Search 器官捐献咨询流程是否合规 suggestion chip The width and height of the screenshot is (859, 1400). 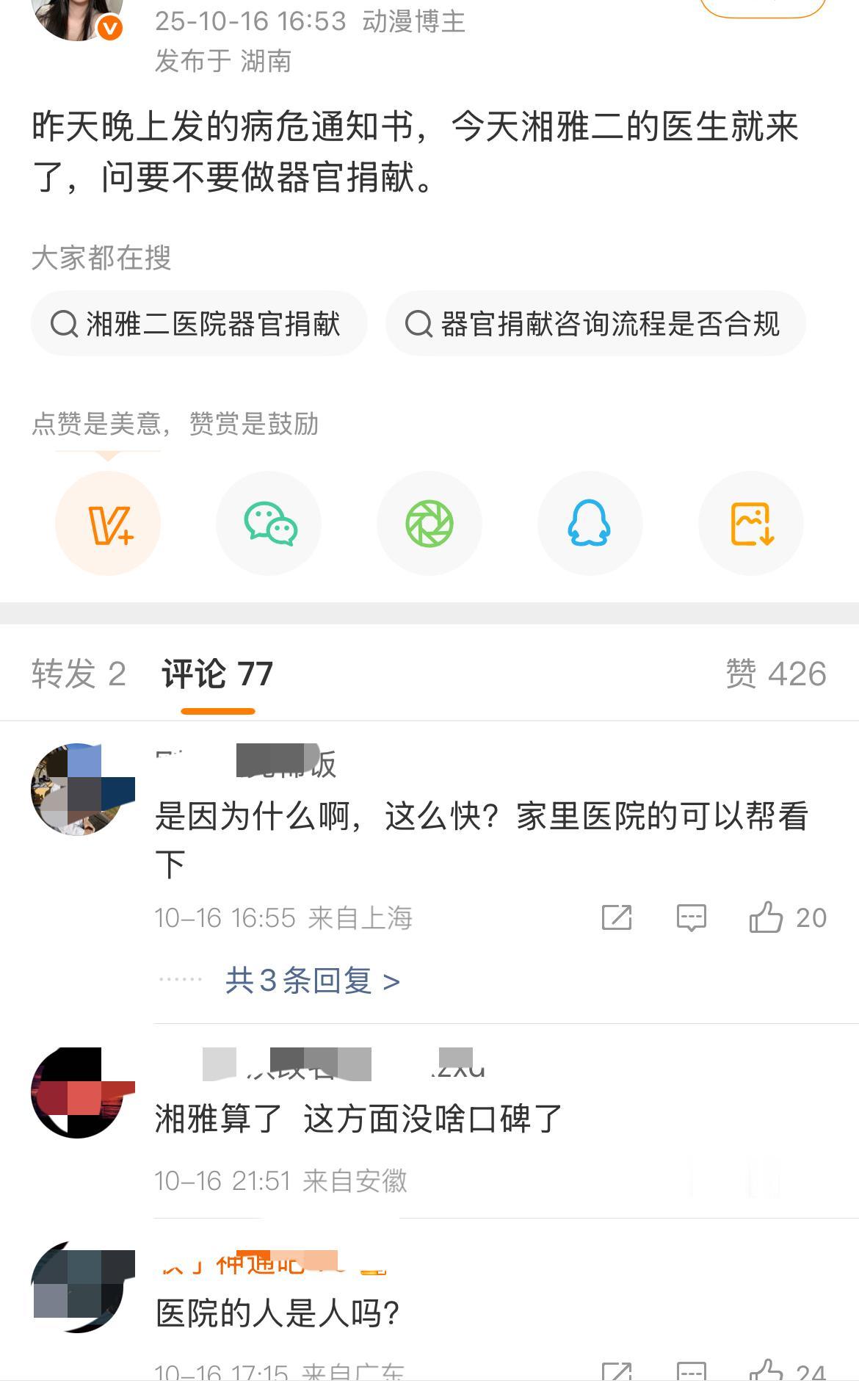click(595, 324)
